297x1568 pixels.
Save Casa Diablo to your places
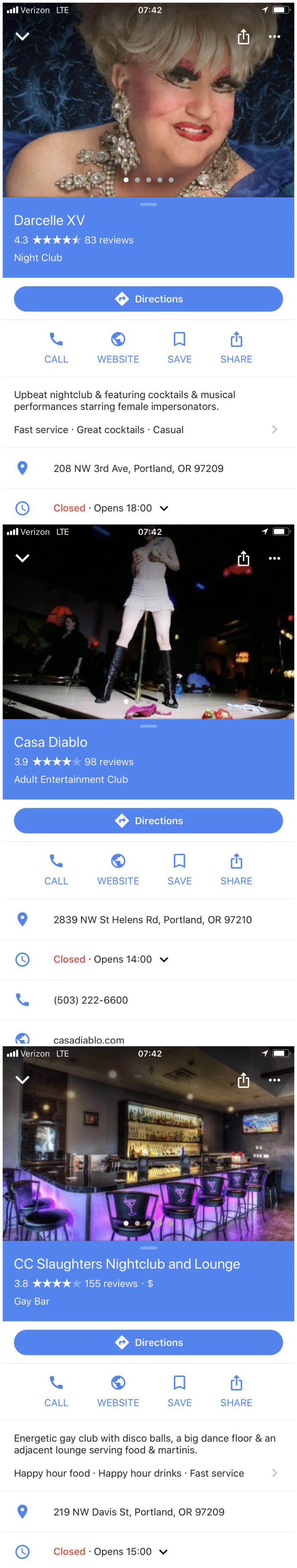click(179, 869)
